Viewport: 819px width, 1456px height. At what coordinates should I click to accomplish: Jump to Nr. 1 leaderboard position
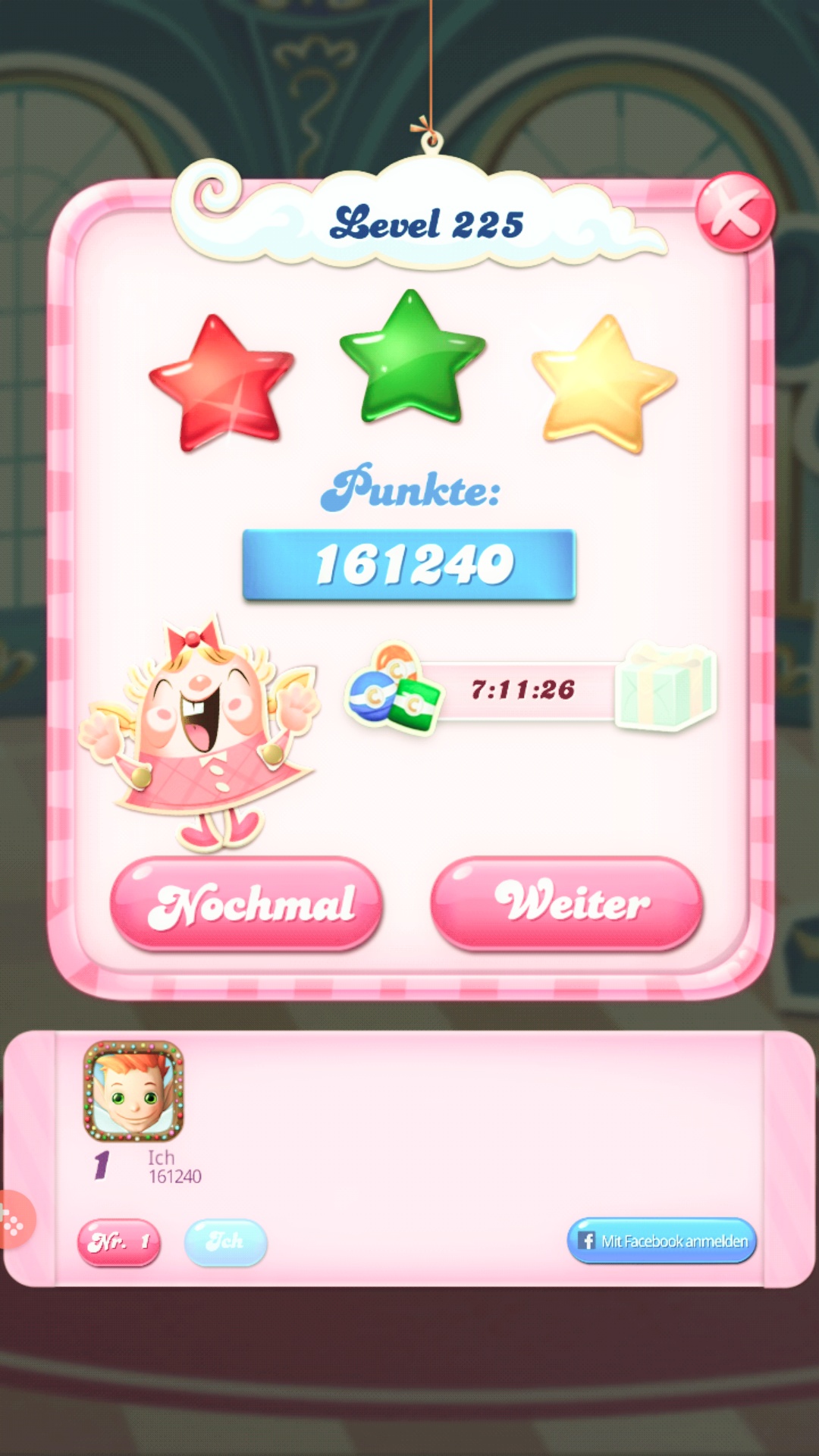tap(119, 1242)
